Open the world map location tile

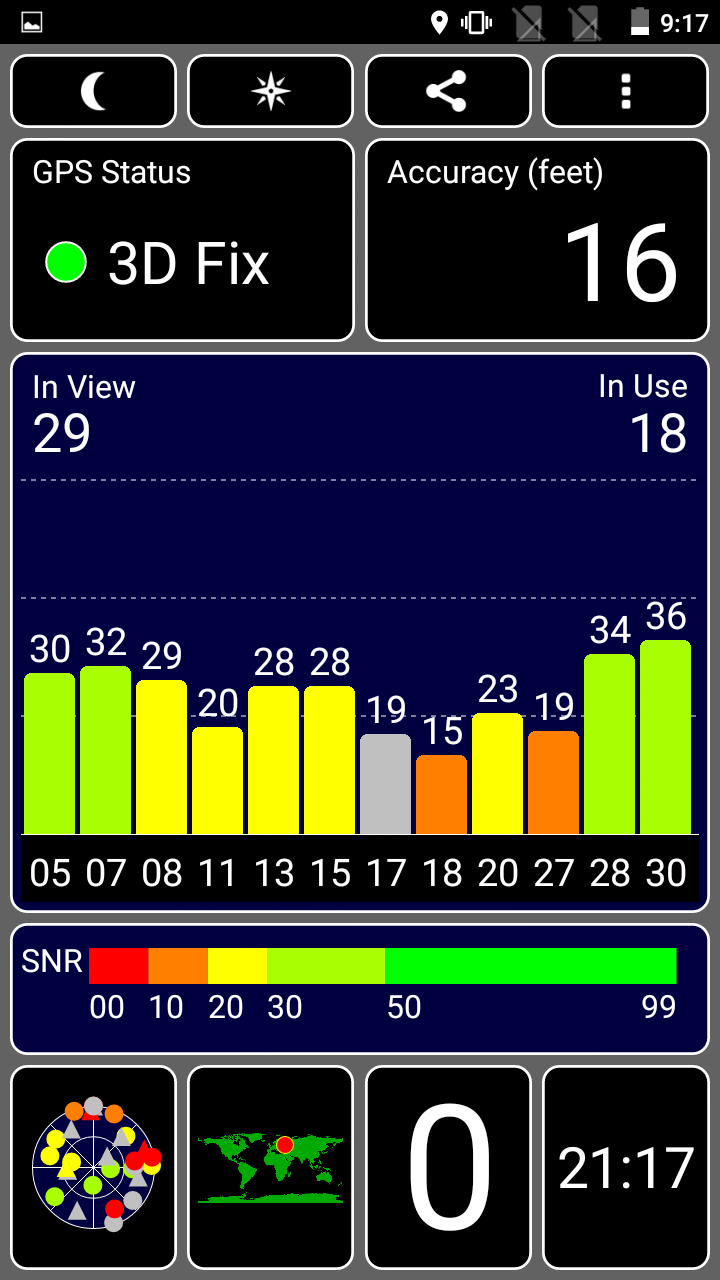pos(271,1168)
